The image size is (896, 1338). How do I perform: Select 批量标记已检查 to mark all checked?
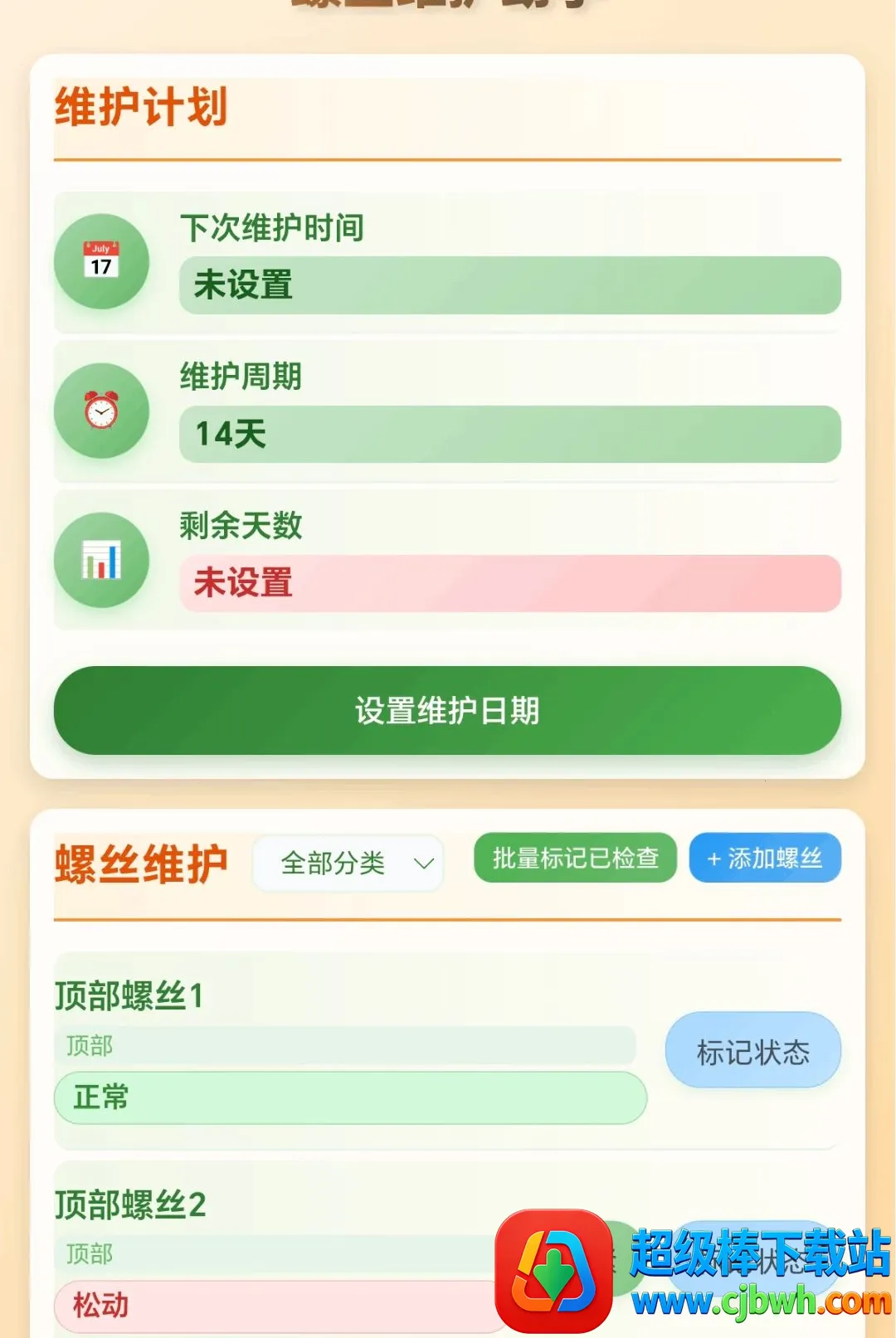[575, 858]
